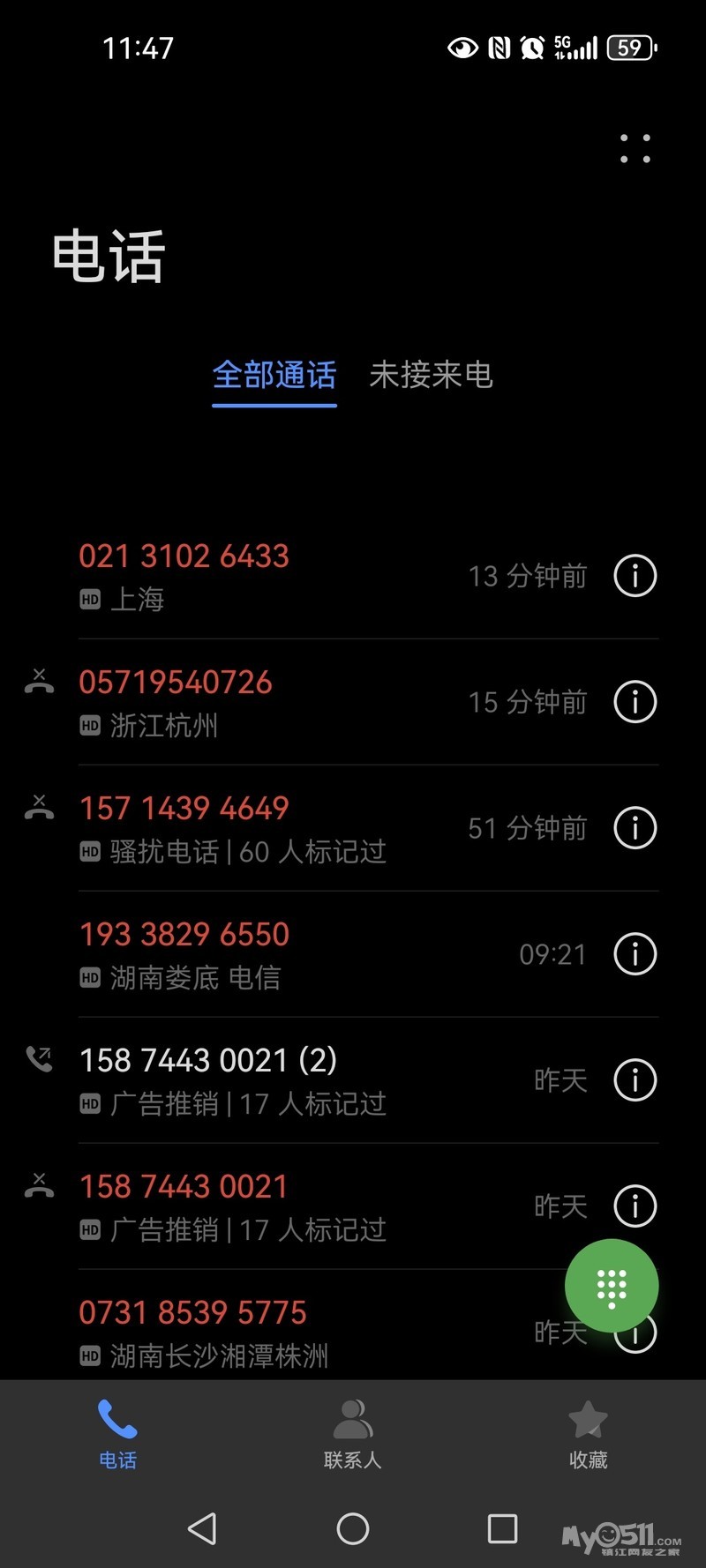Switch to the 未接来电 tab
Image resolution: width=706 pixels, height=1568 pixels.
pyautogui.click(x=431, y=376)
